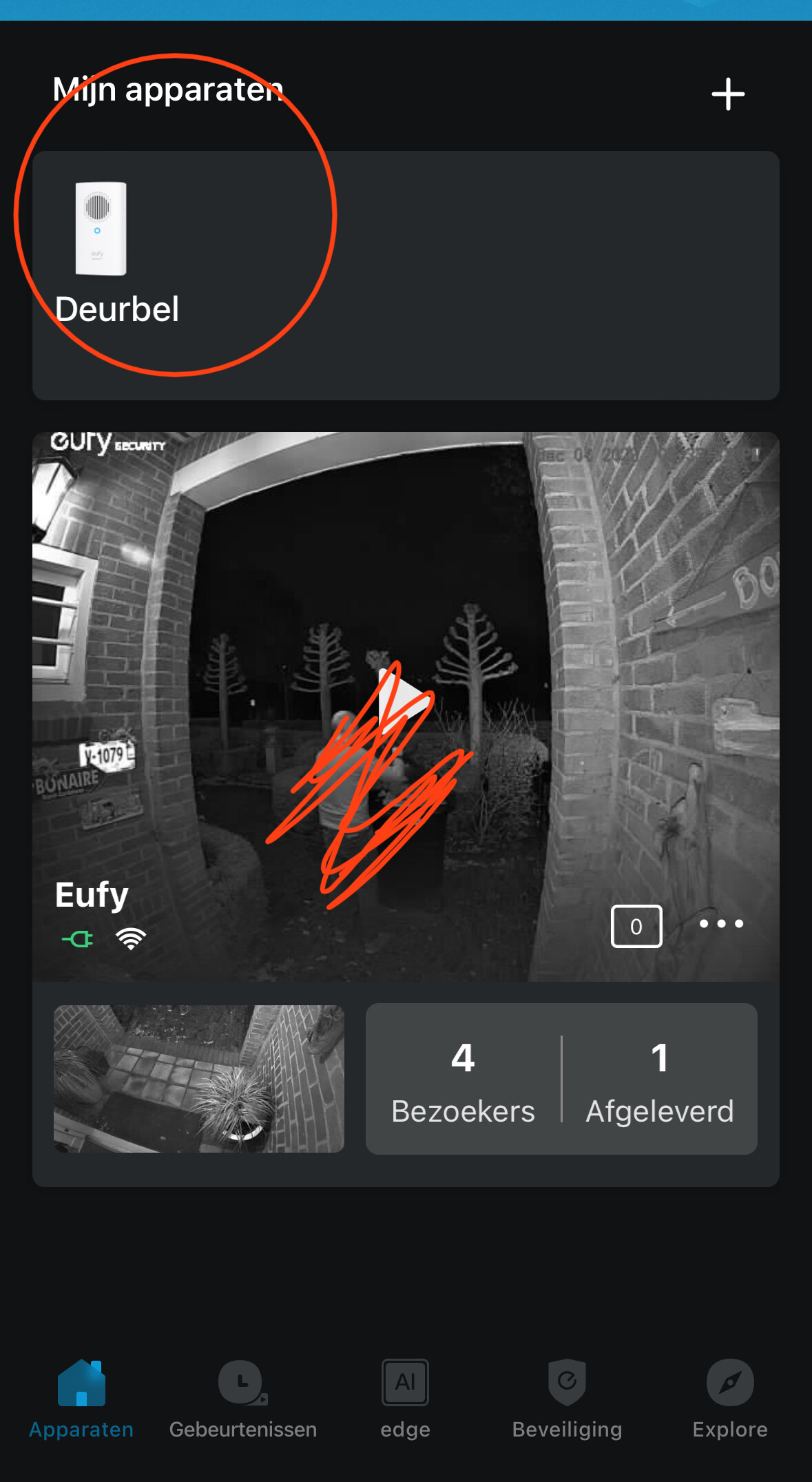Add a new device with plus icon
Viewport: 812px width, 1482px height.
727,94
